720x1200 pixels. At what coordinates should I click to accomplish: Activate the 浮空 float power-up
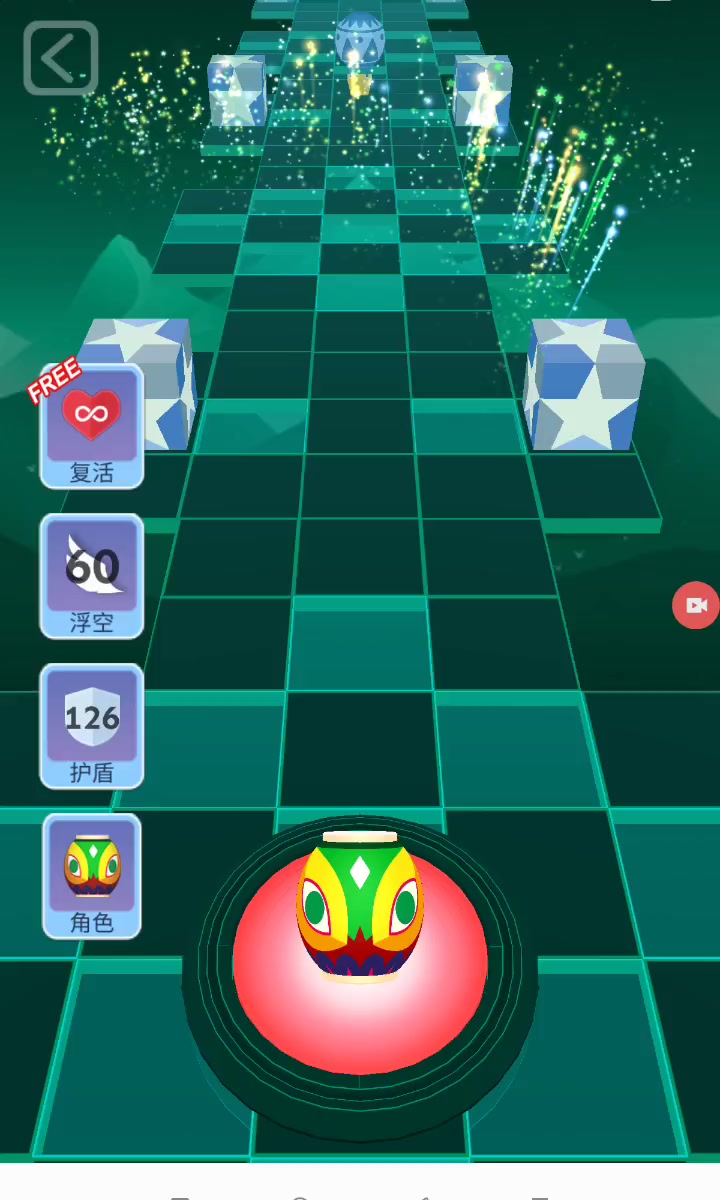[92, 577]
